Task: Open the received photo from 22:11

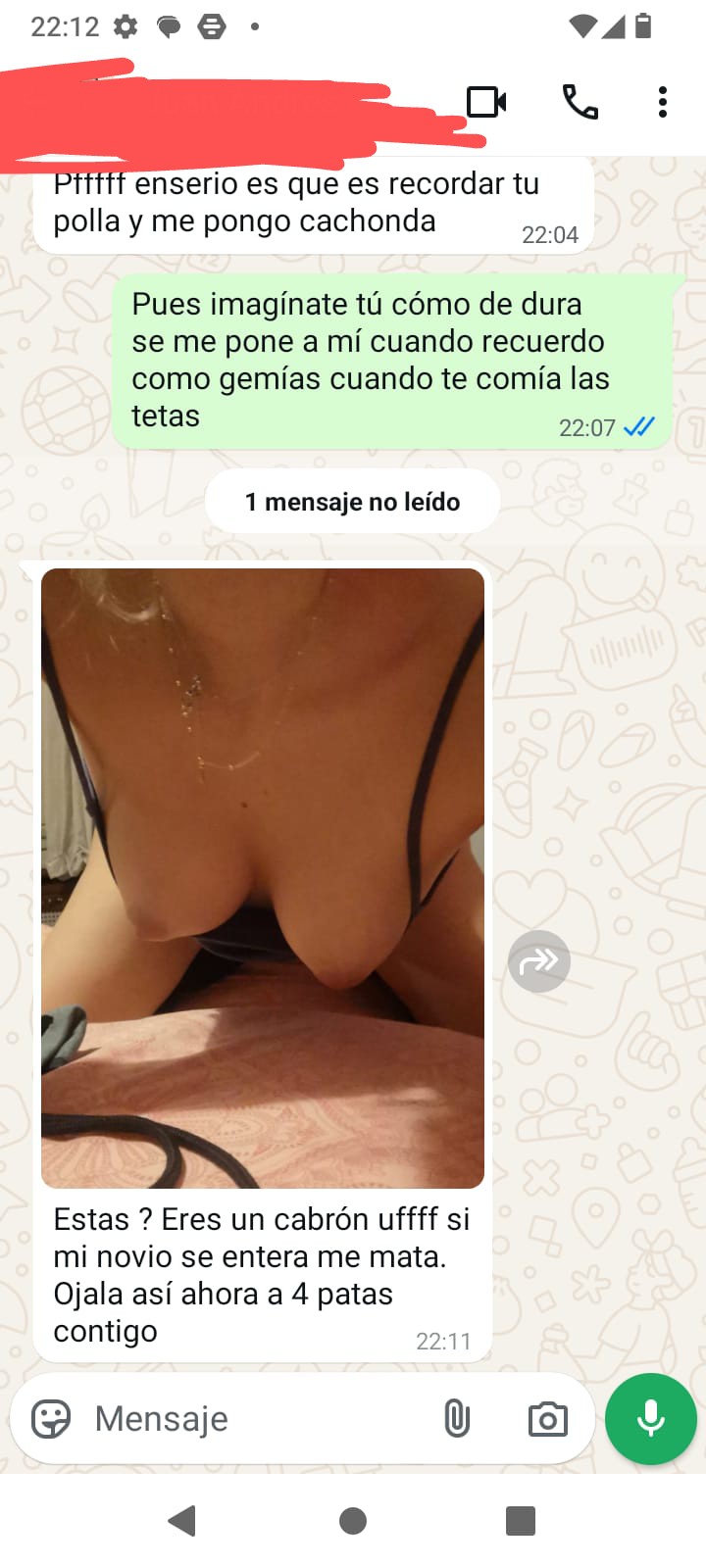Action: [263, 877]
